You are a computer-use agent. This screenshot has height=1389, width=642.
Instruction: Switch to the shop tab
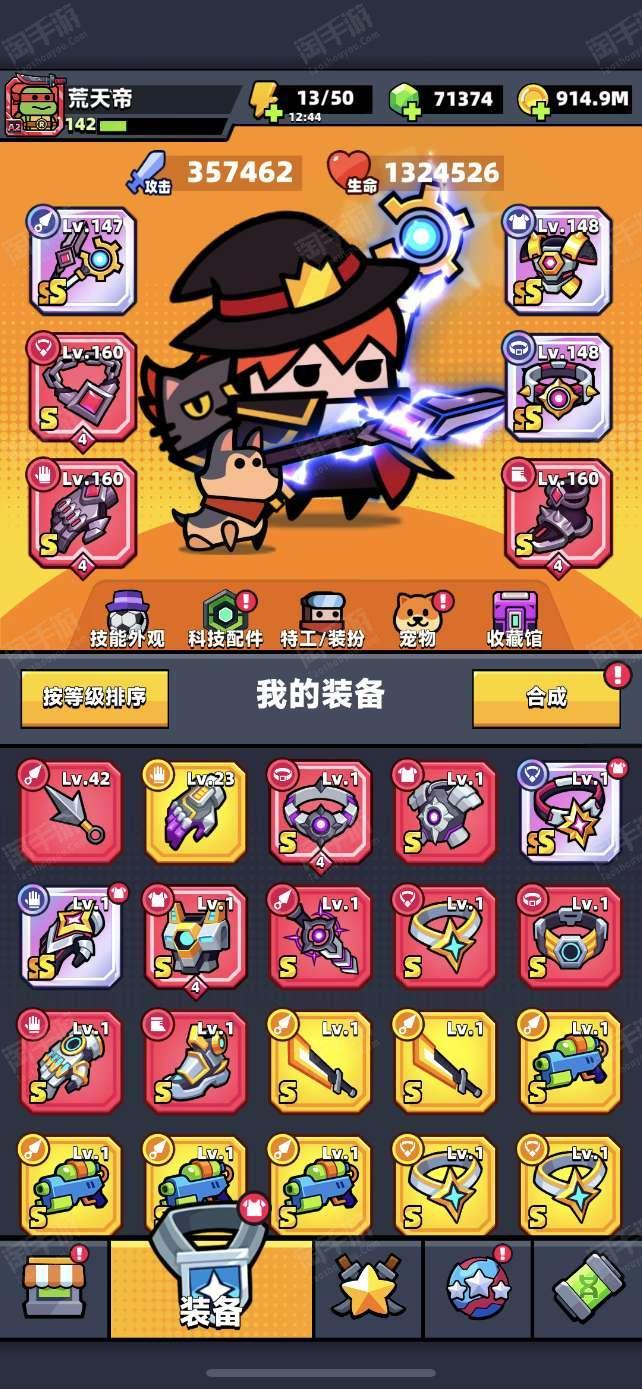(x=54, y=1289)
